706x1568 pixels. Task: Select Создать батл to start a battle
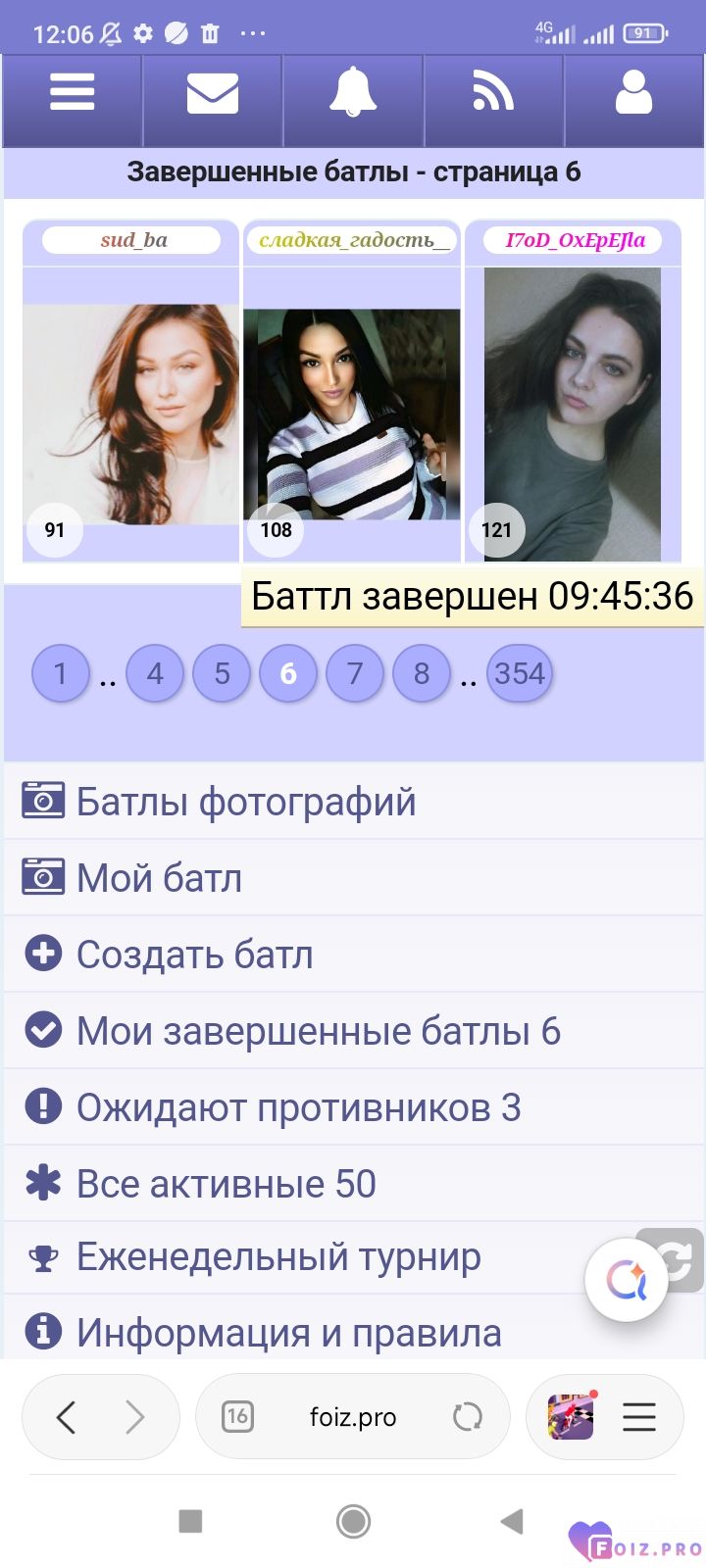click(x=194, y=955)
